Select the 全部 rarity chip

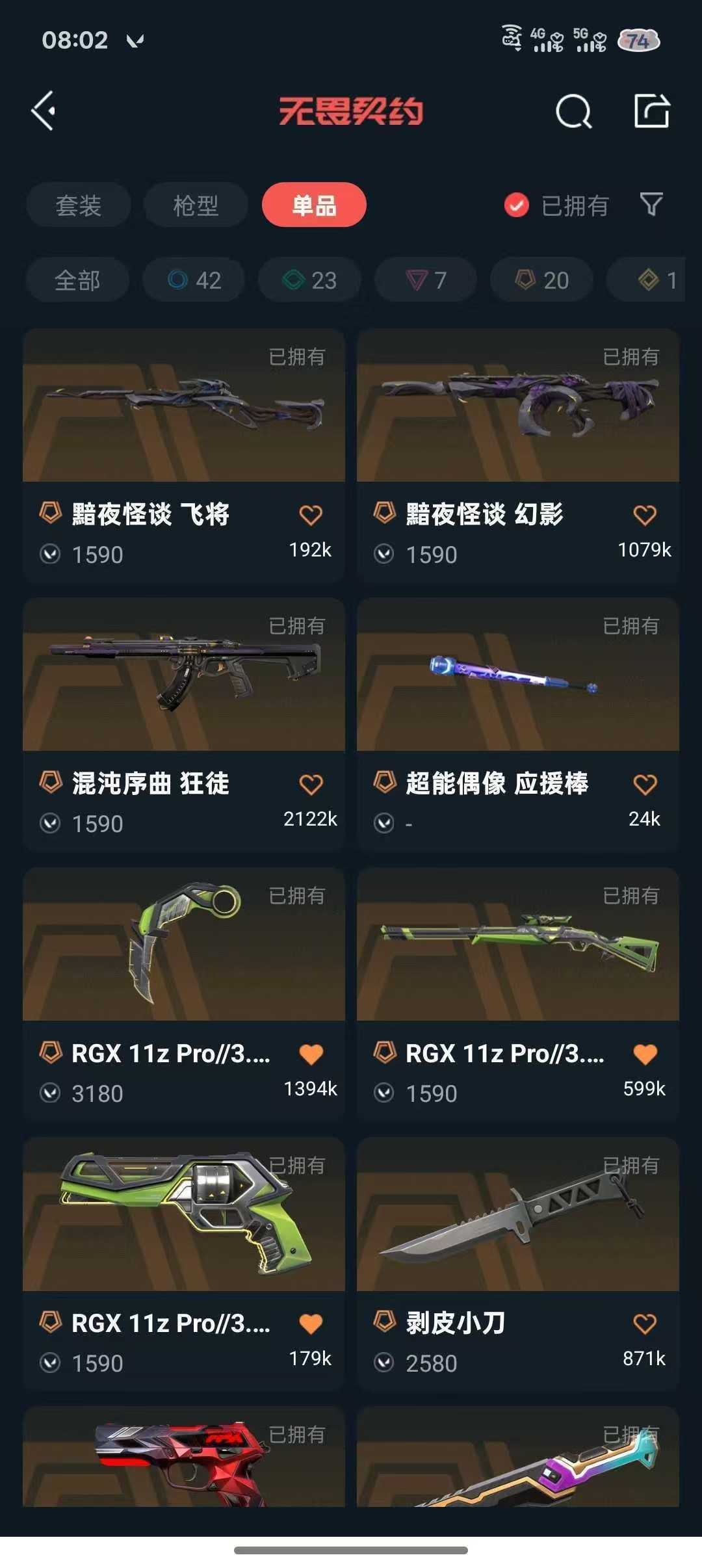click(77, 280)
